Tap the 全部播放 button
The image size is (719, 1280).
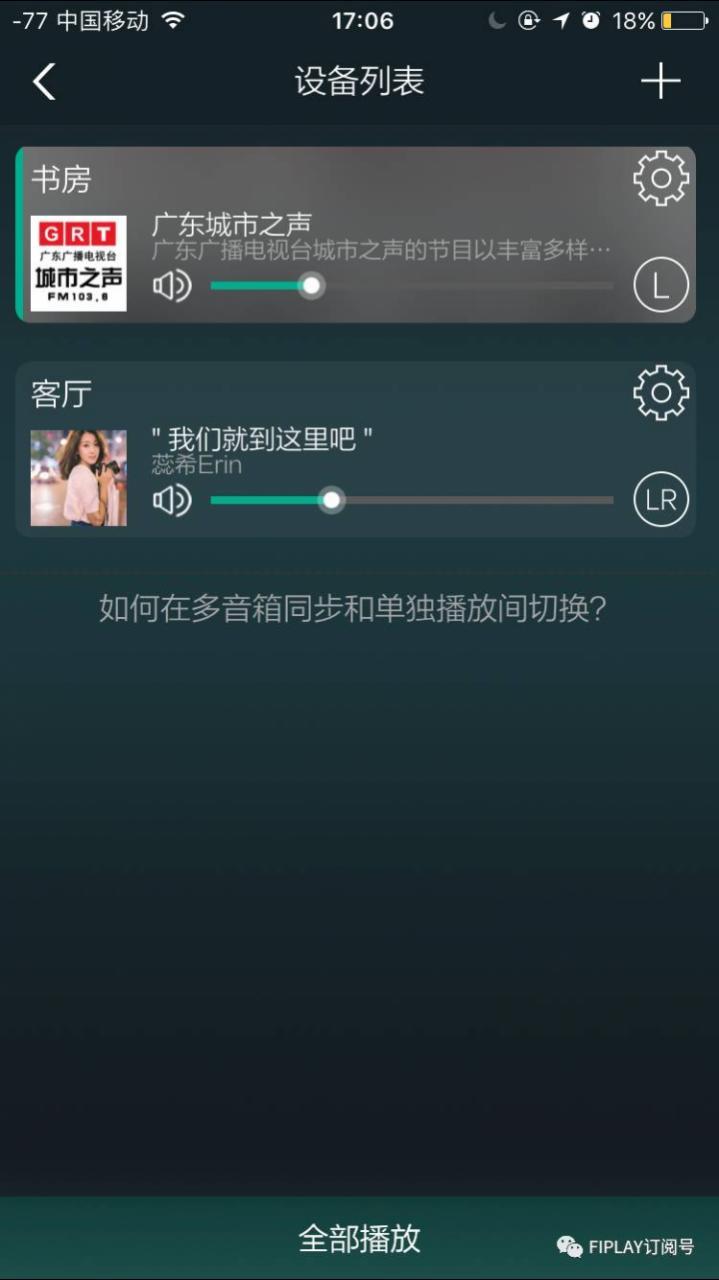click(359, 1238)
